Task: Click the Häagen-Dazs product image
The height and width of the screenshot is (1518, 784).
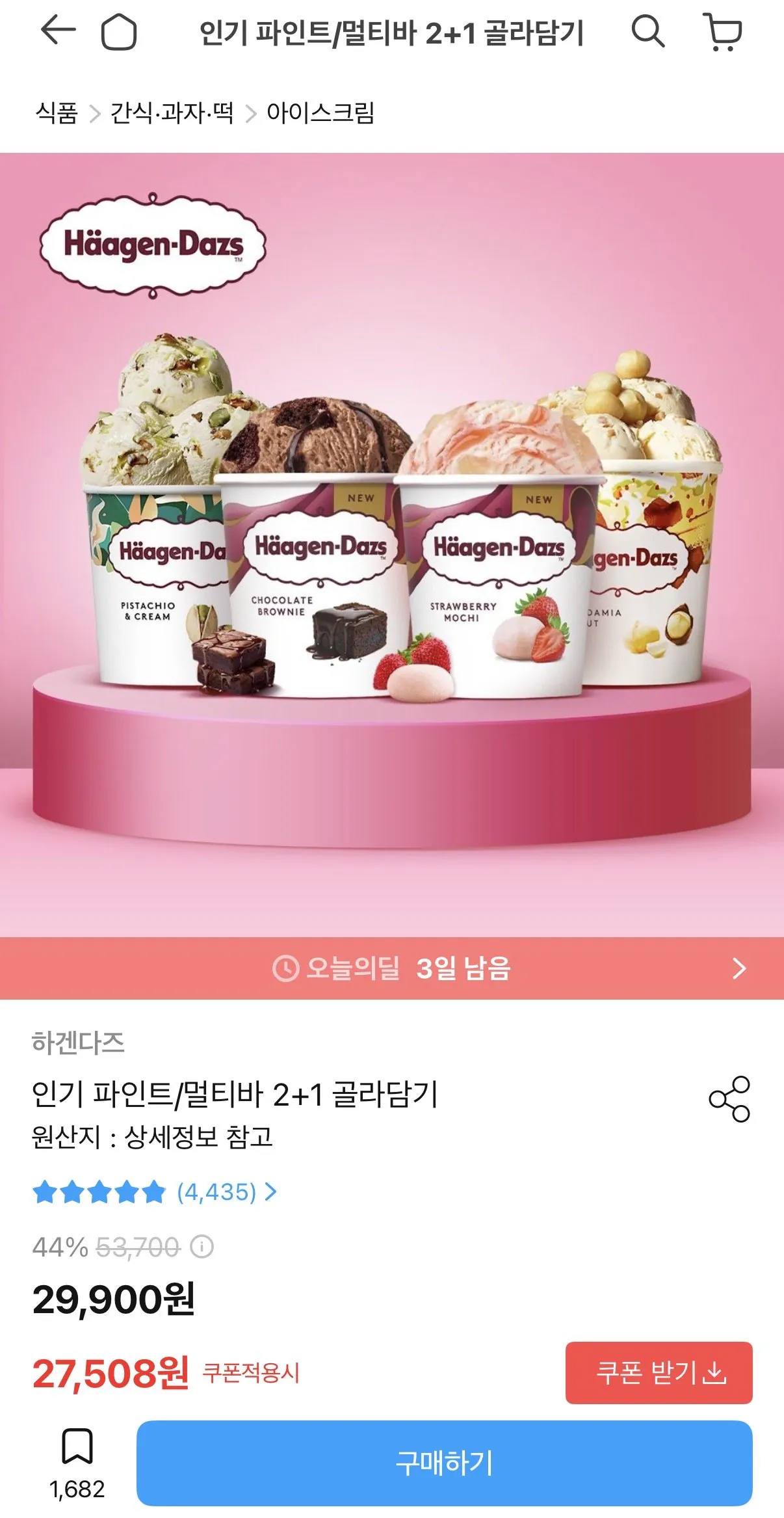Action: tap(392, 553)
